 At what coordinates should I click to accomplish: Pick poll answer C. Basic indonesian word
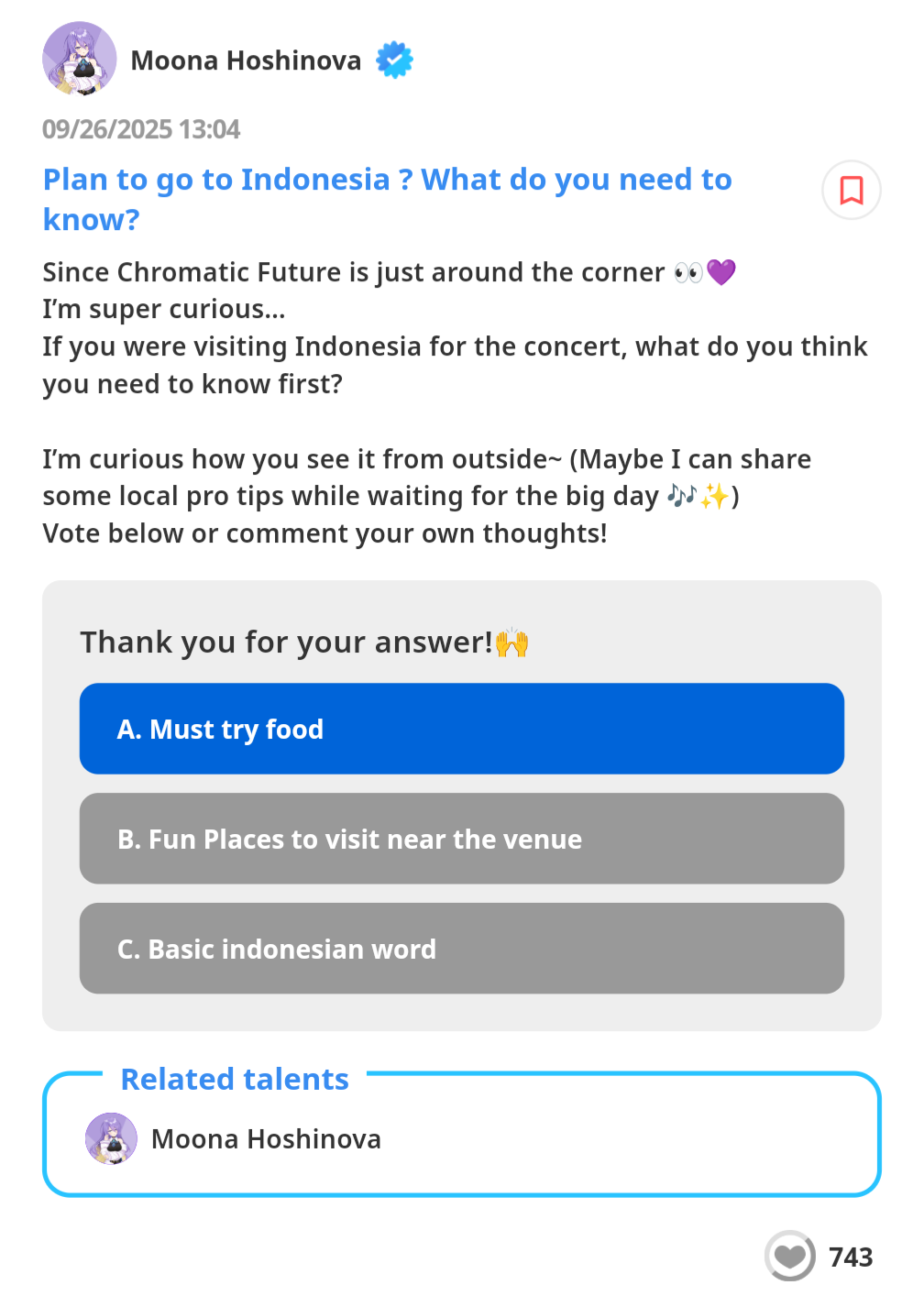[x=461, y=949]
